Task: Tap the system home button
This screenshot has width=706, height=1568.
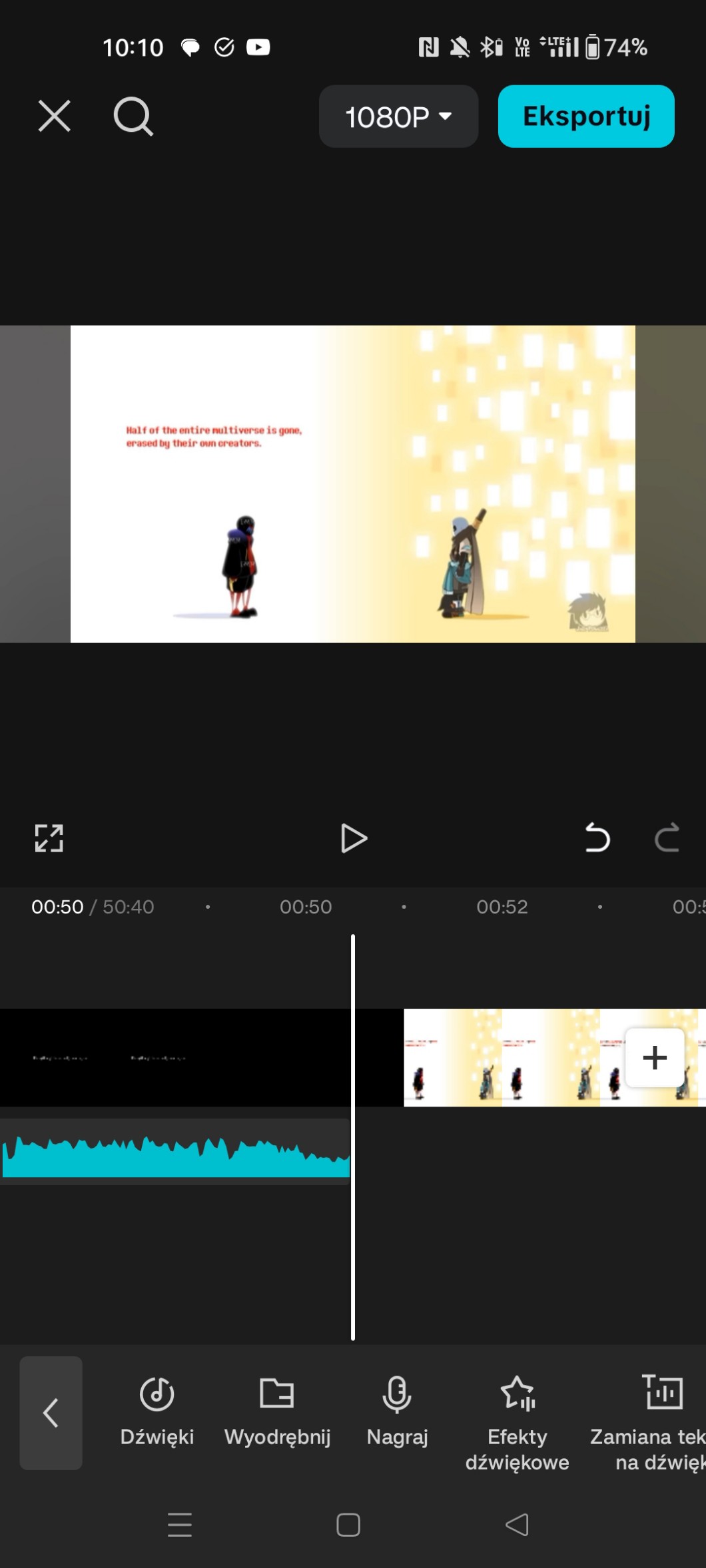Action: point(348,1525)
